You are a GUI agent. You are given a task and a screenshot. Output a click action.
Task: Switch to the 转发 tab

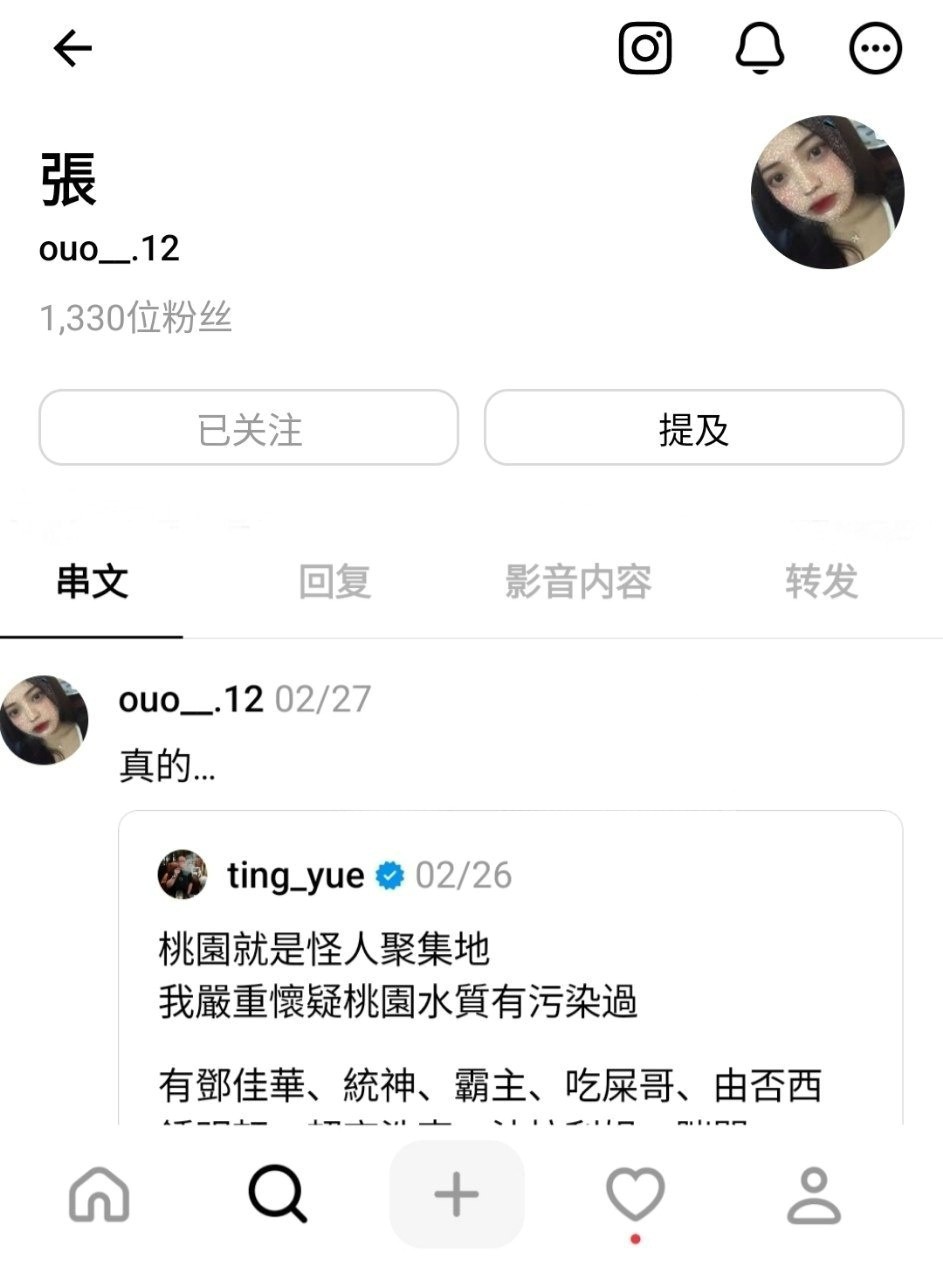821,581
